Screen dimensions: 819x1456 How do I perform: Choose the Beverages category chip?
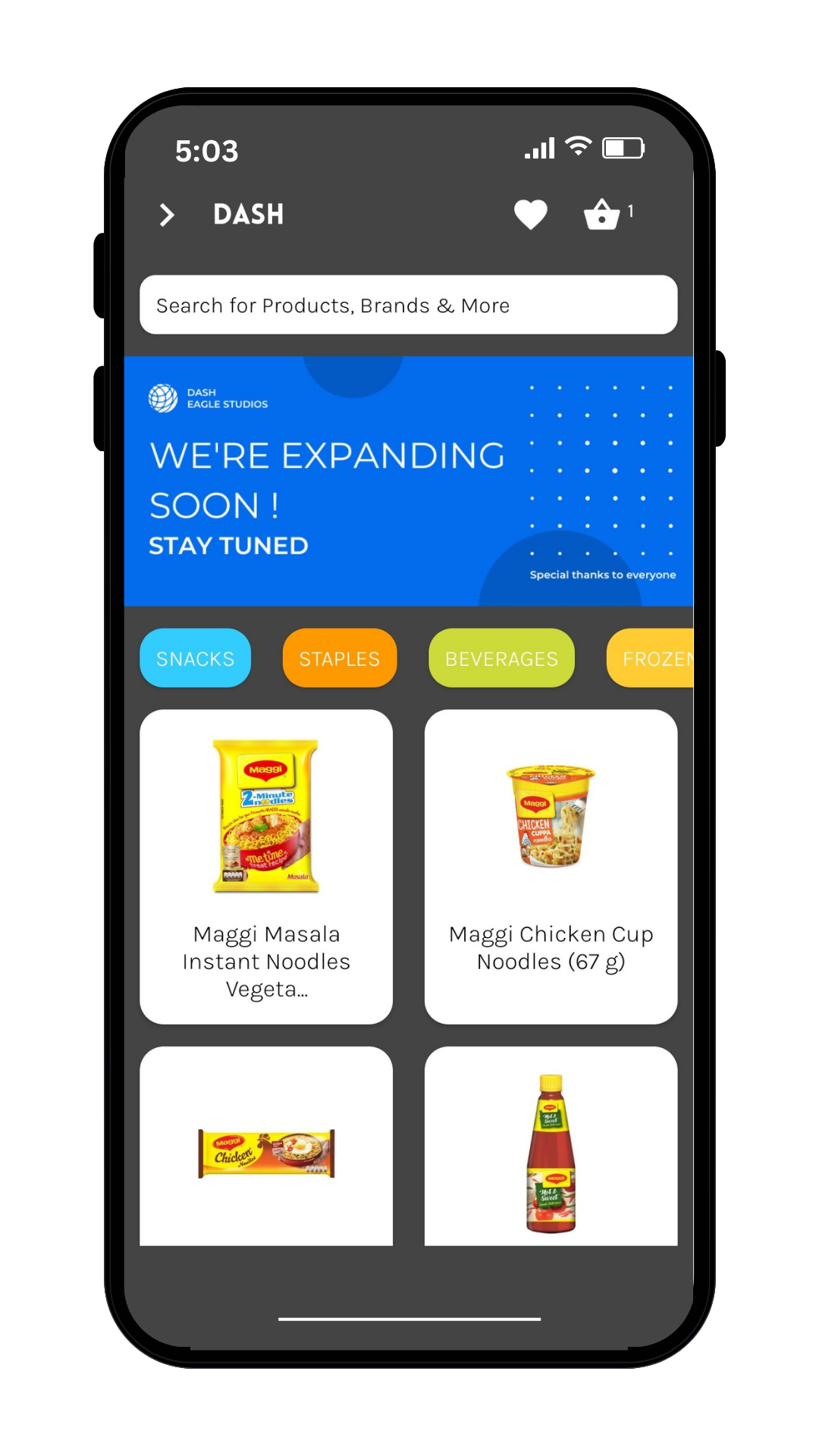501,658
